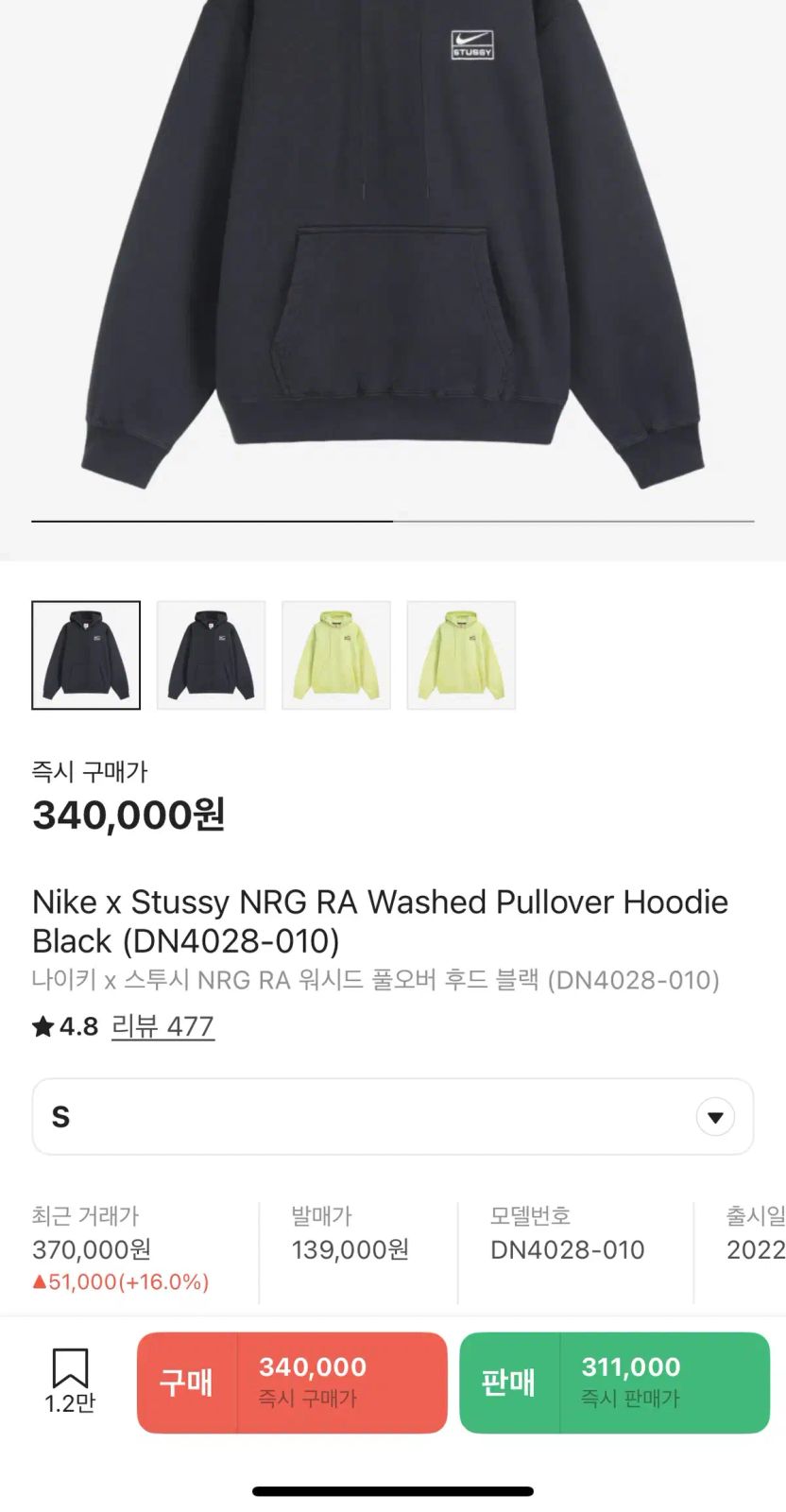Select the black zip hoodie thumbnail

pos(86,654)
